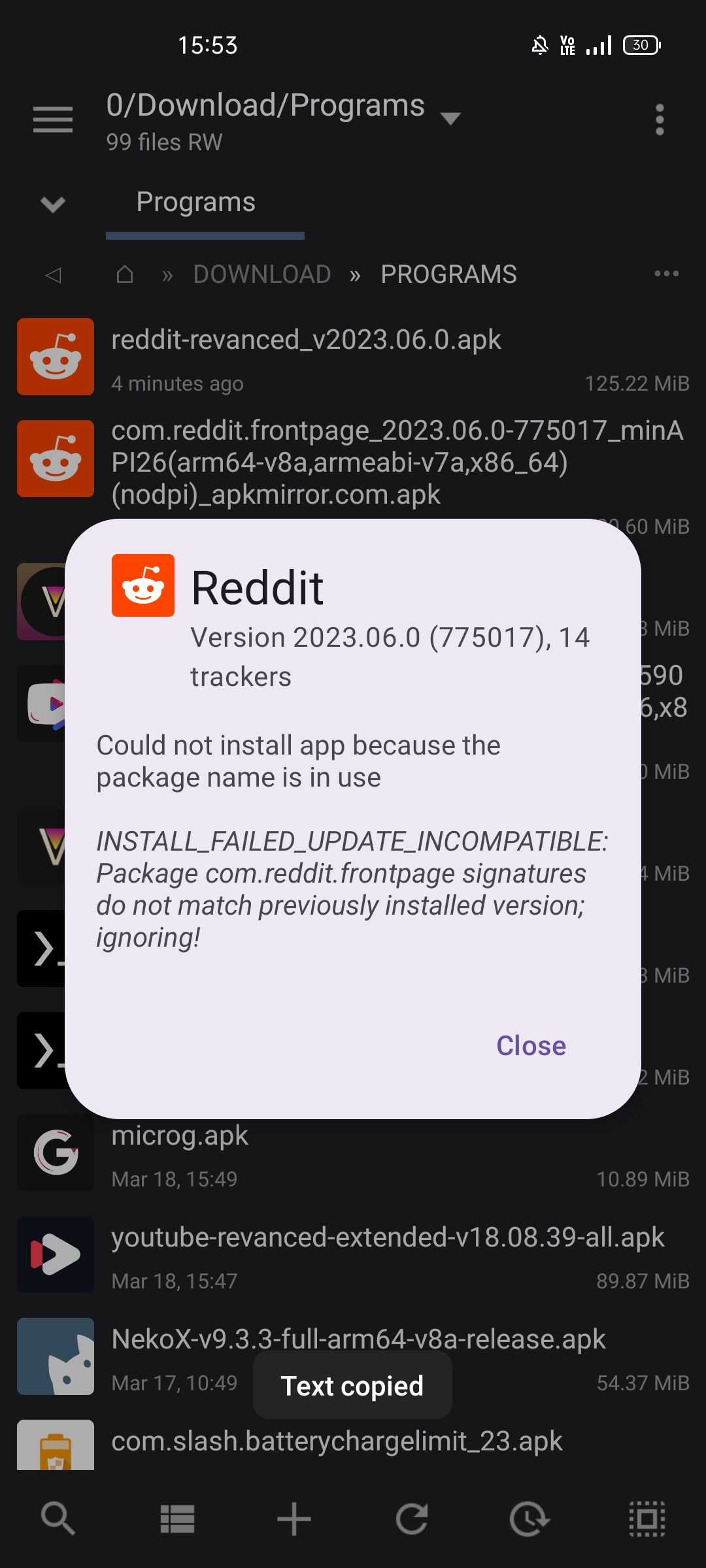Open the breadcrumb overflow ellipsis
The width and height of the screenshot is (706, 1568).
[x=667, y=274]
